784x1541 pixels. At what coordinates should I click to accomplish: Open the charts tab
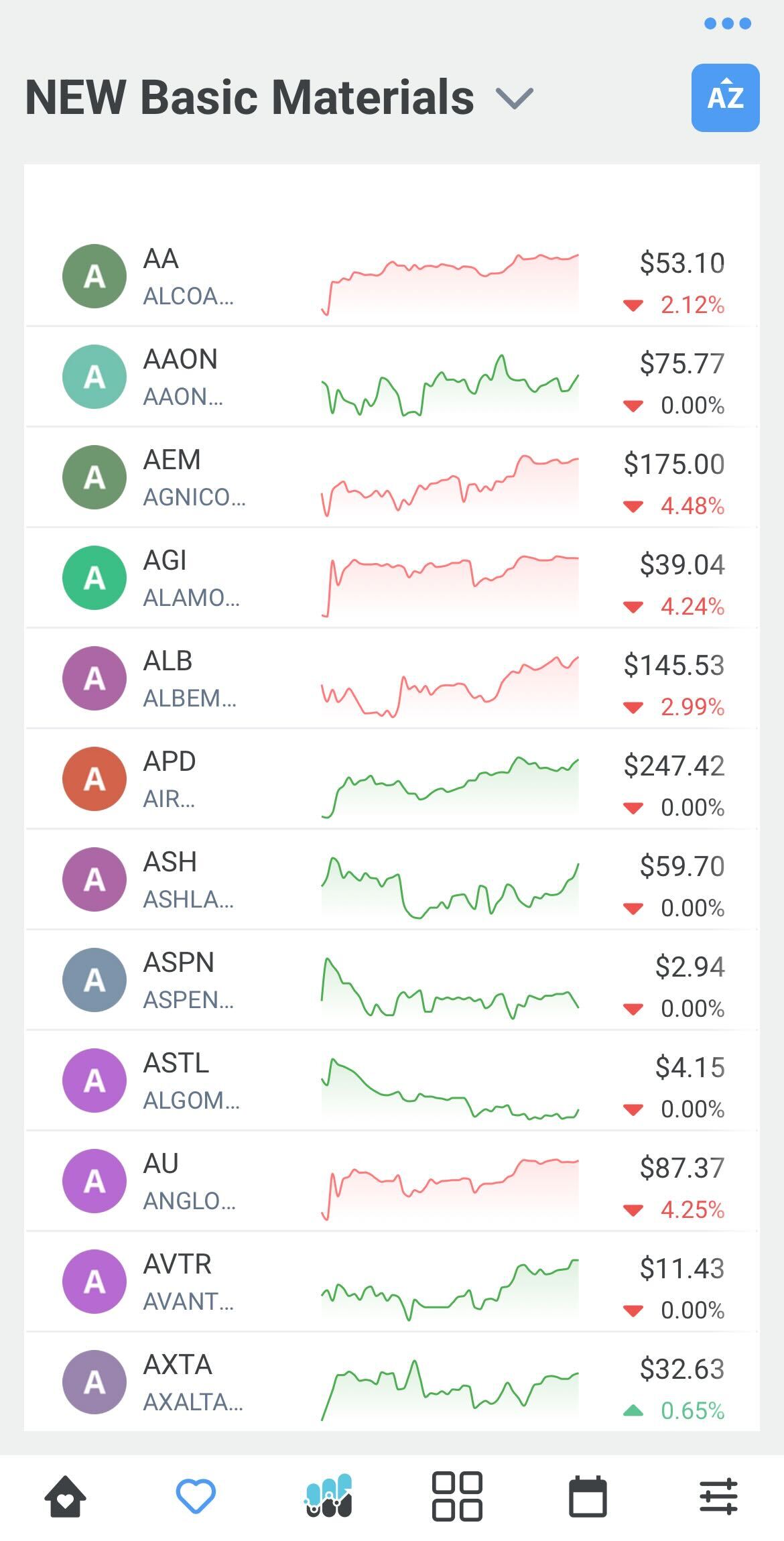[328, 1496]
